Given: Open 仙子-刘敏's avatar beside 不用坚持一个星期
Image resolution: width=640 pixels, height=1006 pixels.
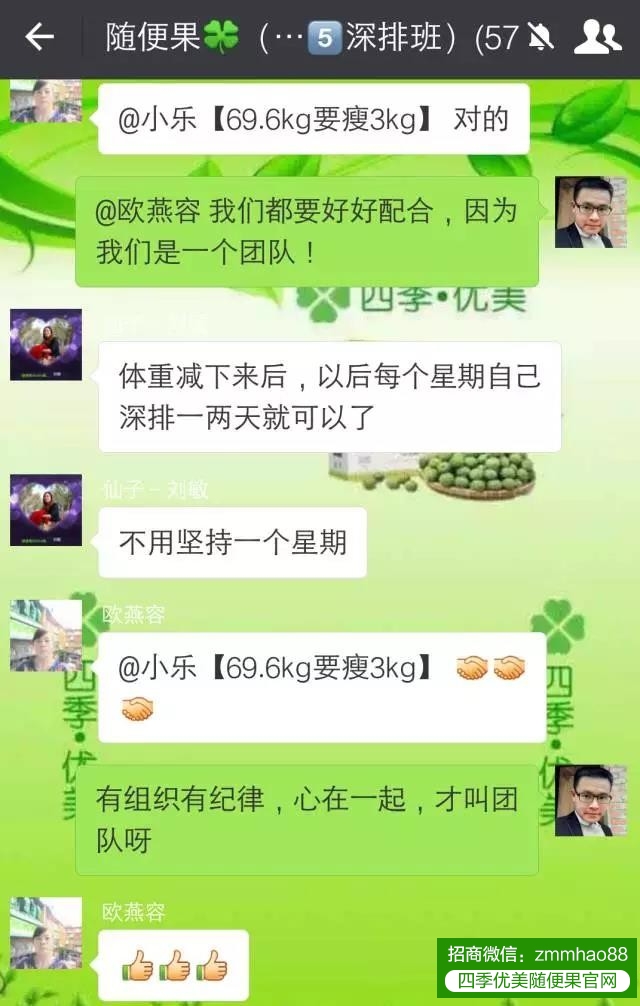Looking at the screenshot, I should pyautogui.click(x=46, y=510).
